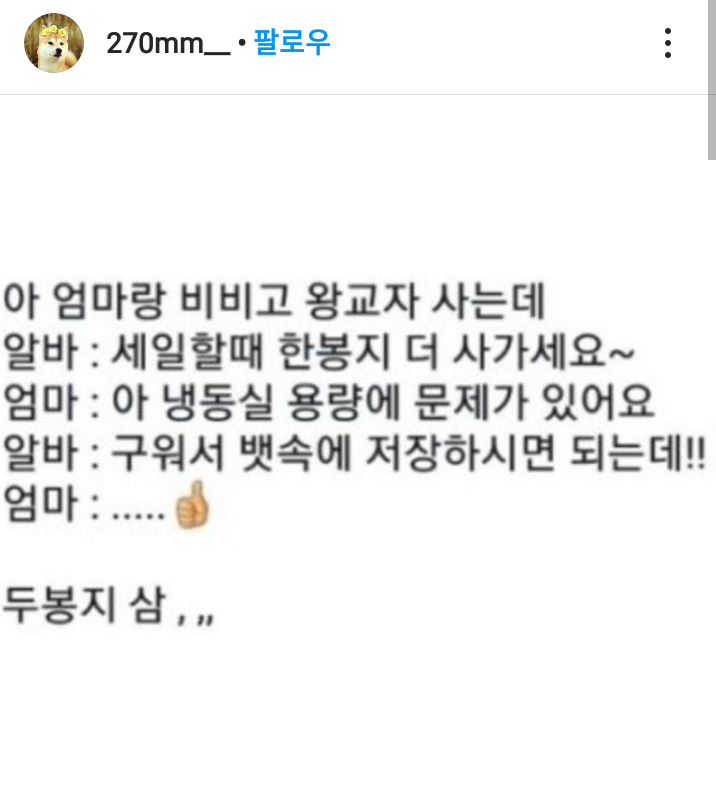716x788 pixels.
Task: Open 270mm__ profile picture
Action: pyautogui.click(x=53, y=43)
